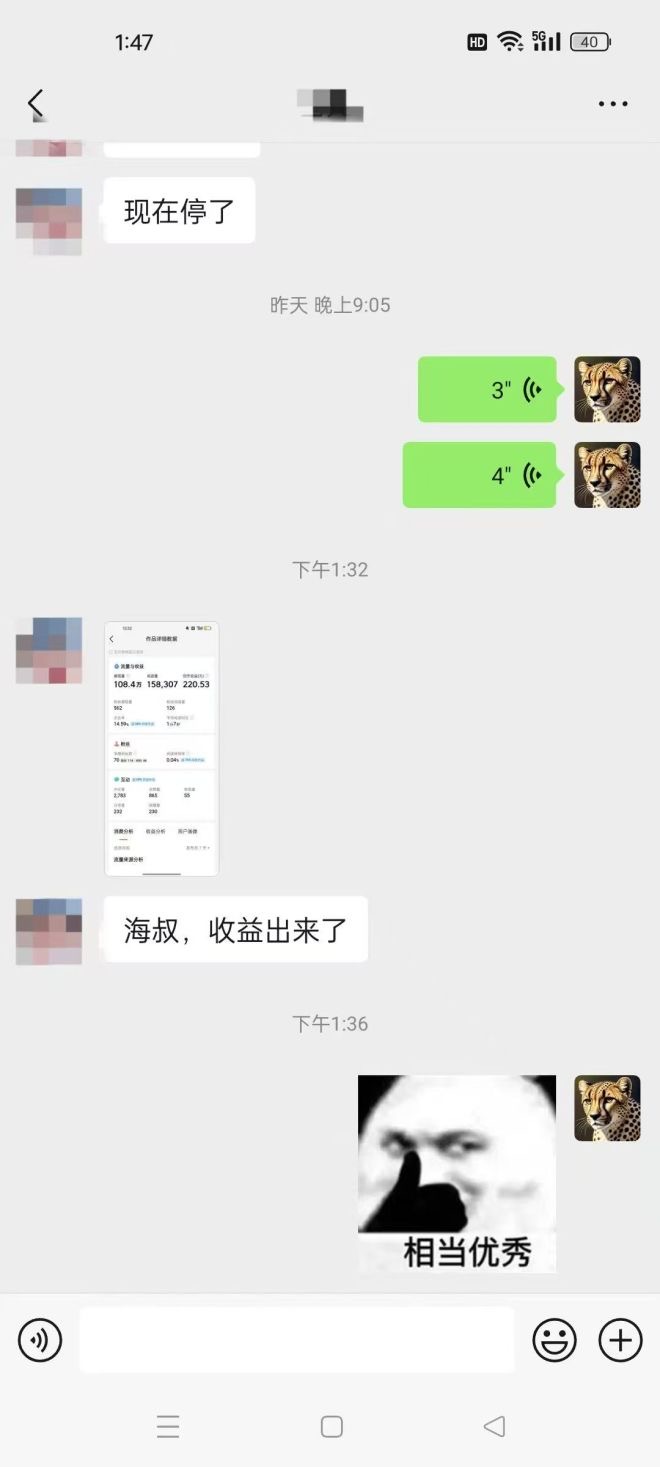
Task: Go back from this chat
Action: (x=36, y=104)
